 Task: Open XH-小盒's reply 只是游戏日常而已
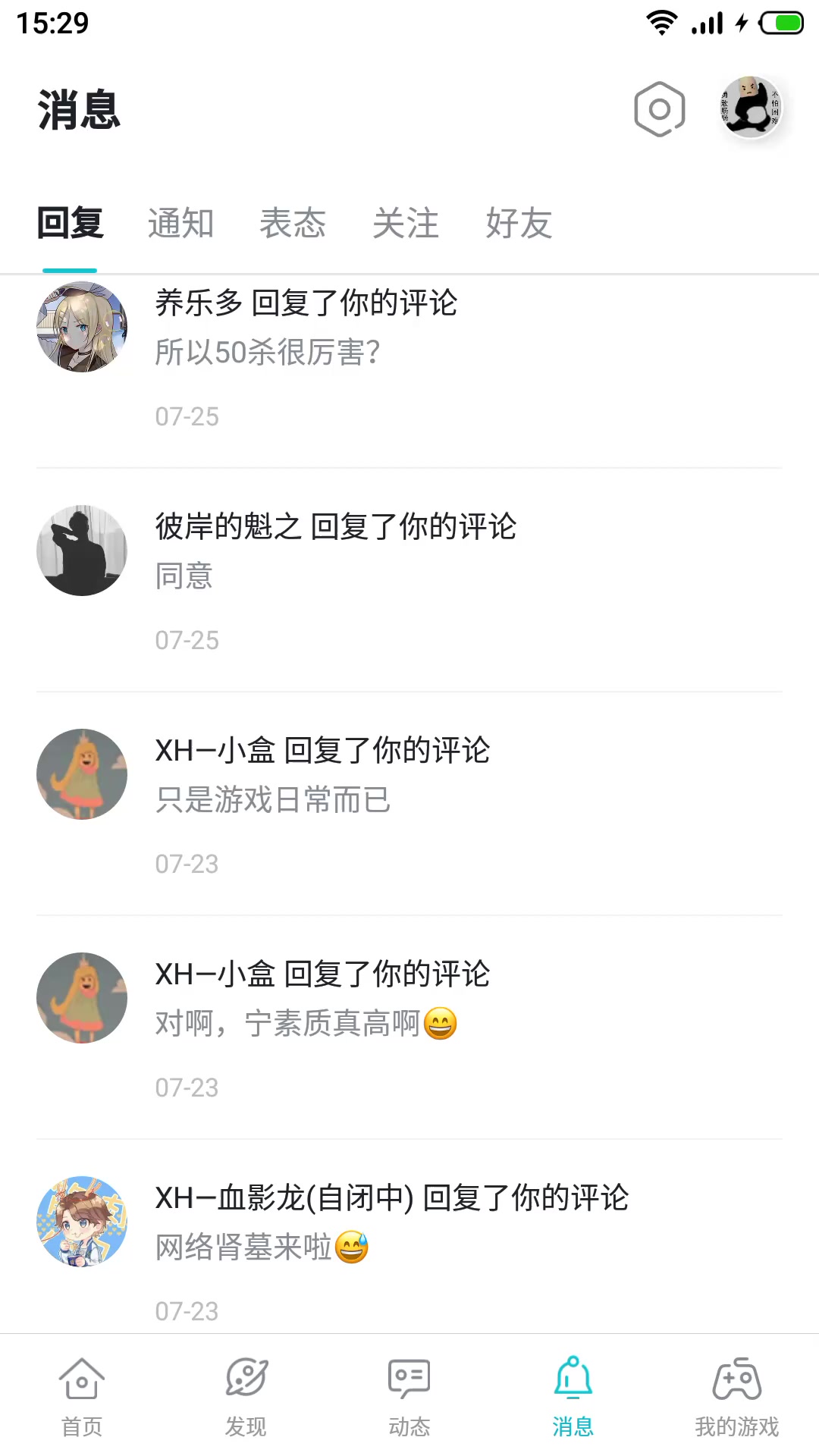tap(455, 800)
